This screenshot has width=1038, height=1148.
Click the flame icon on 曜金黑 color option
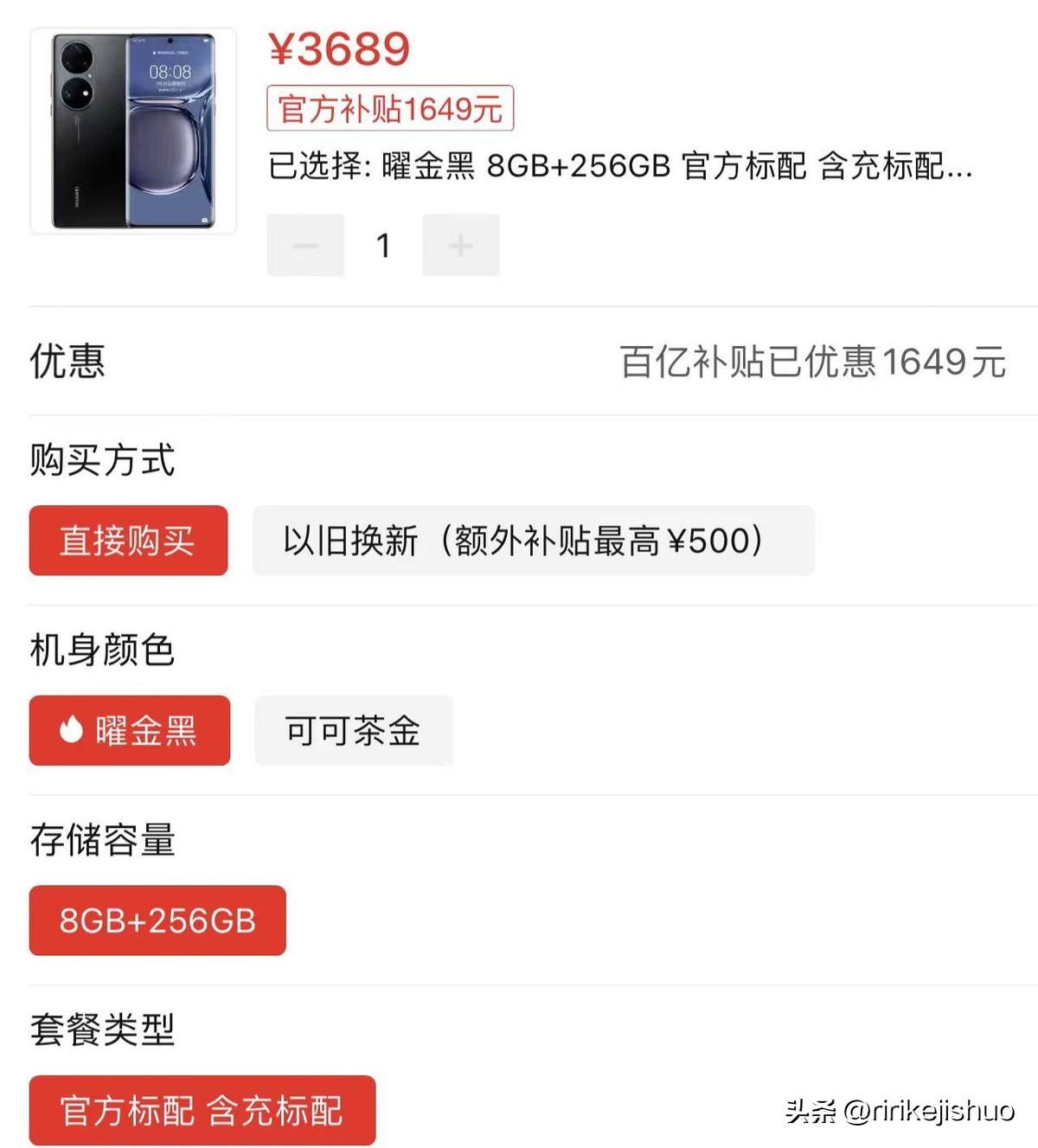tap(72, 731)
